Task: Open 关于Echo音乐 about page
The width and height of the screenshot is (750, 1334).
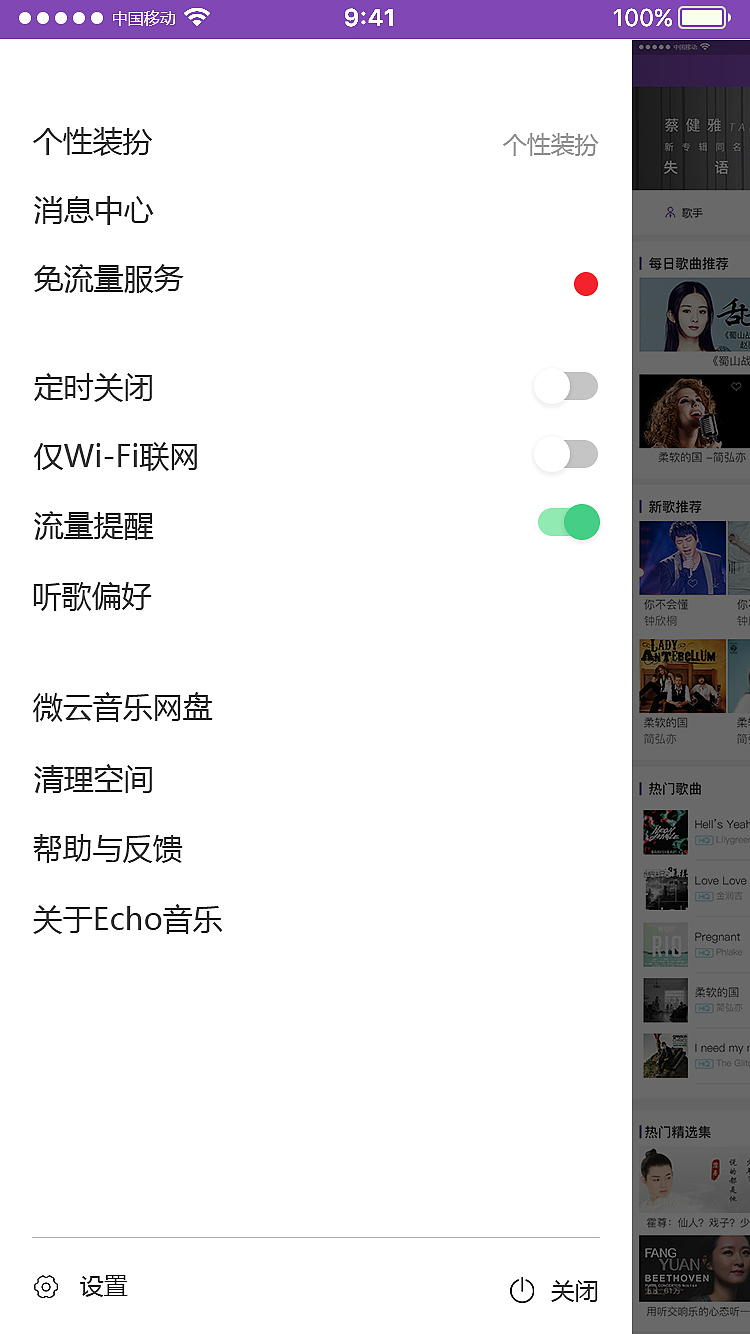Action: tap(127, 919)
